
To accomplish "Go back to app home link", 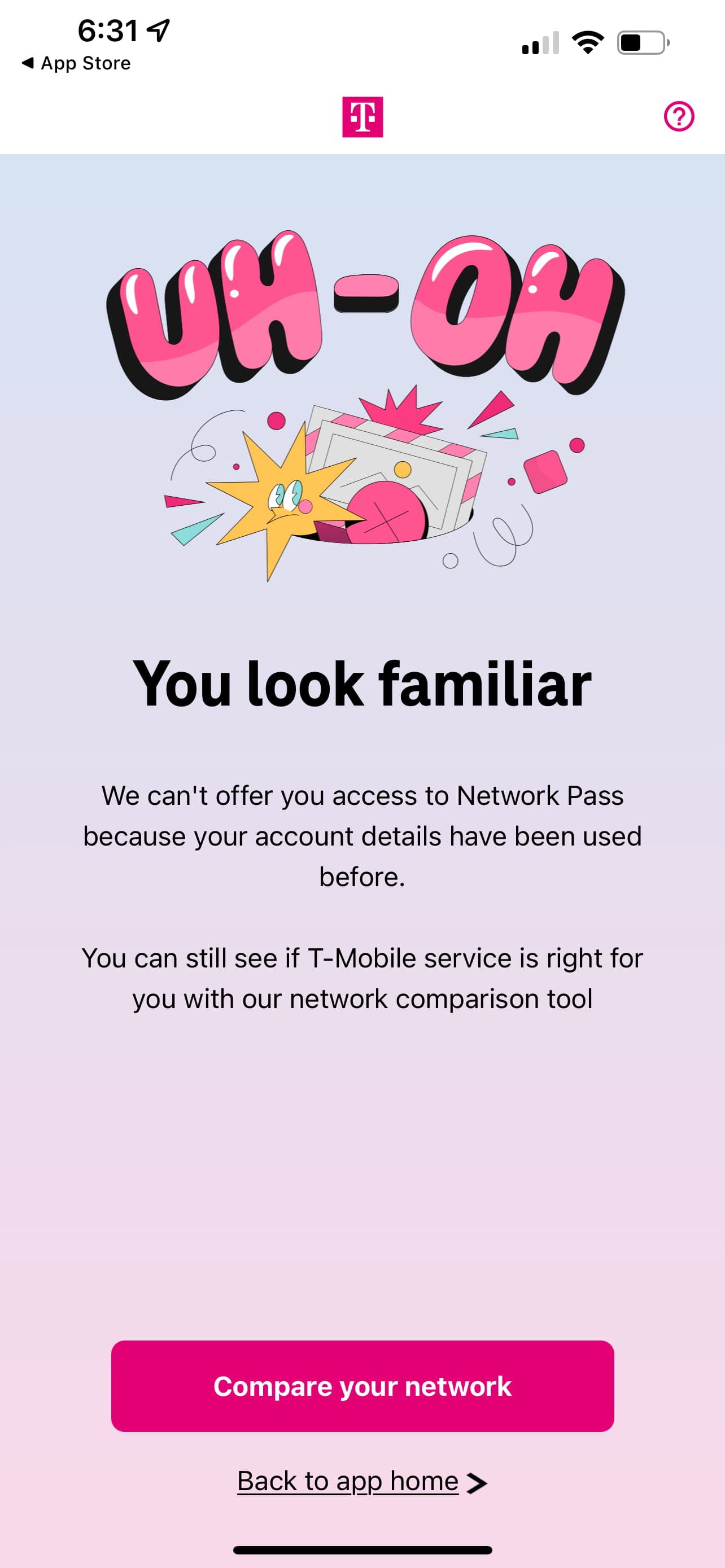I will click(x=361, y=1481).
